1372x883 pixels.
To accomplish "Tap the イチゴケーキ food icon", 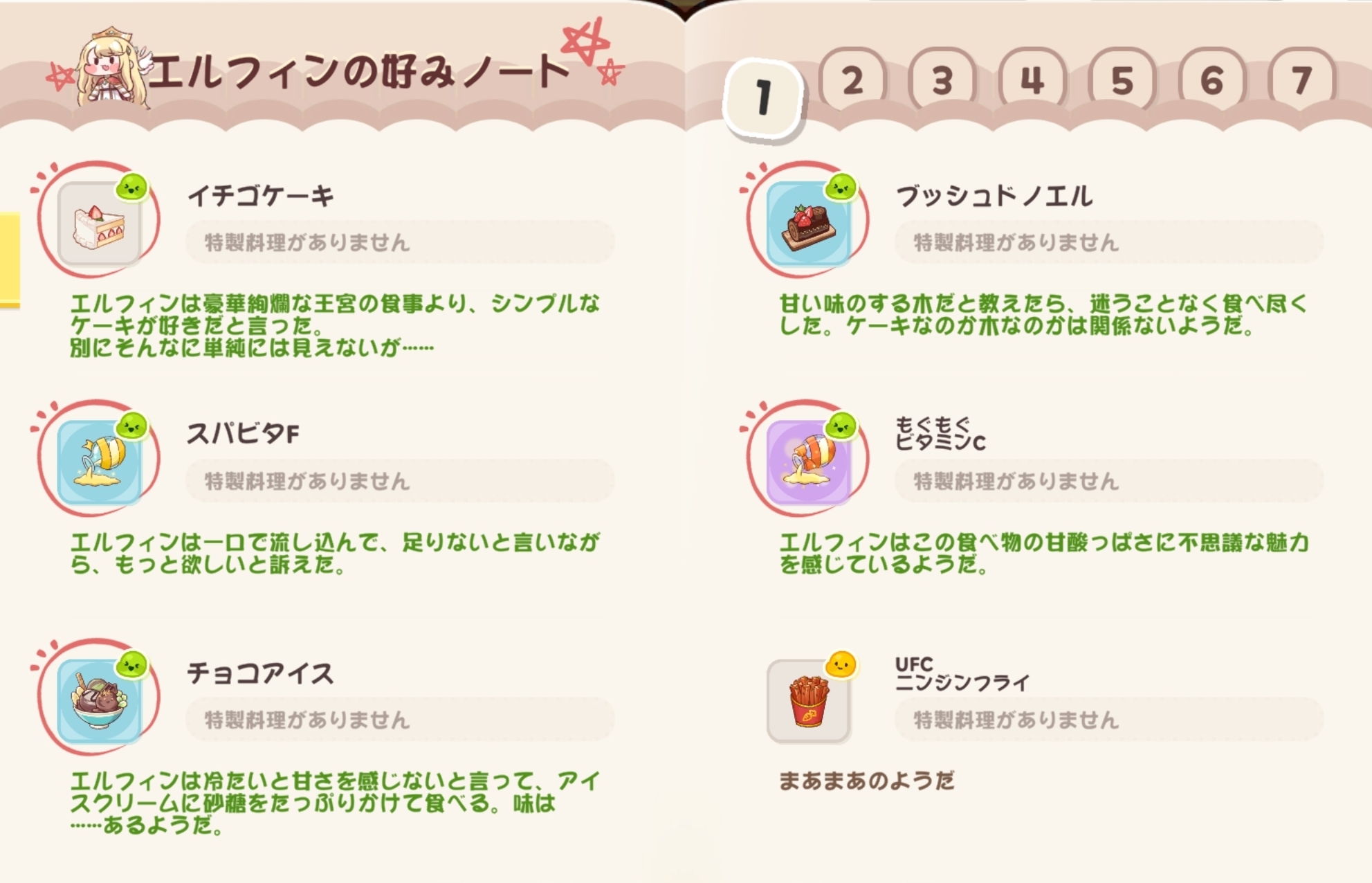I will pos(100,224).
